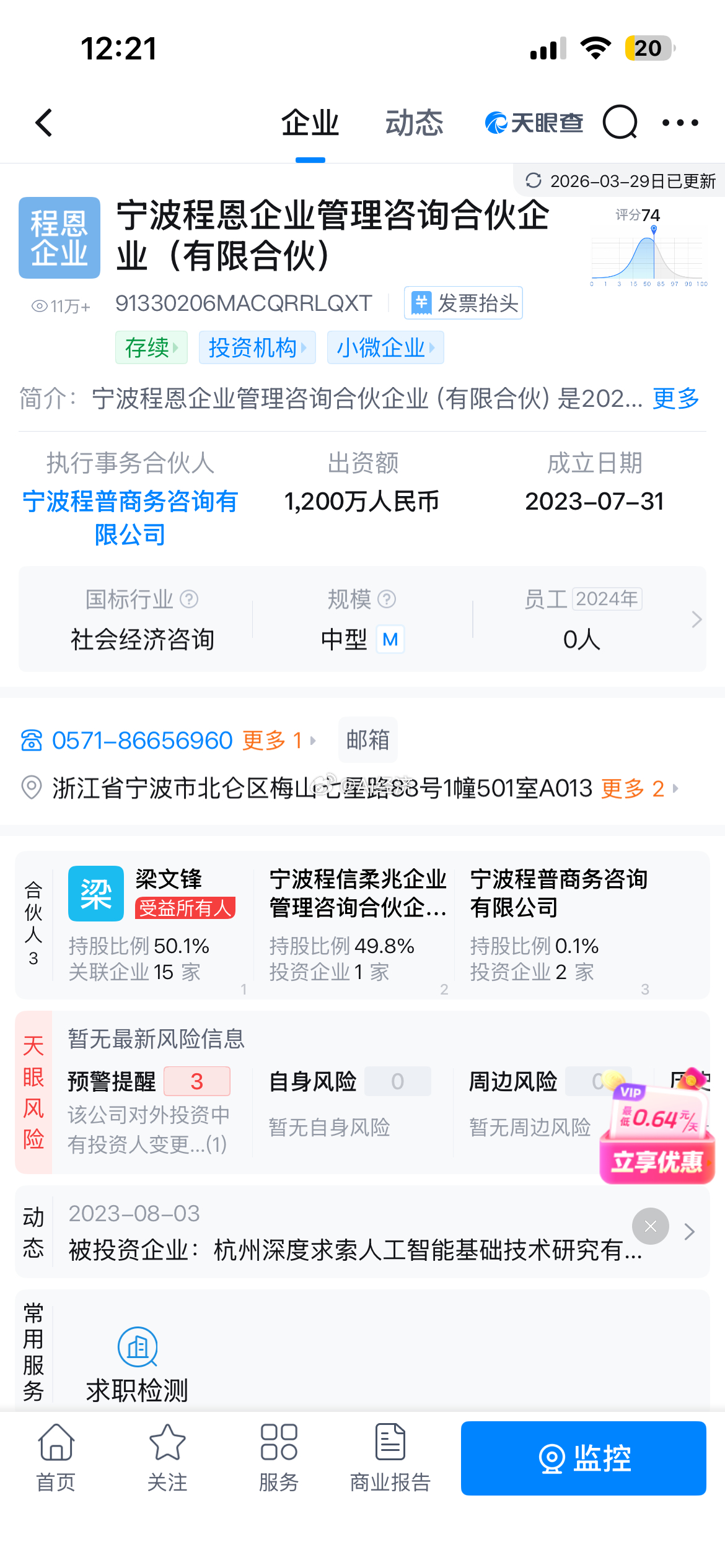Screen dimensions: 725x1568
Task: Switch to the 动态 tab
Action: click(x=414, y=122)
